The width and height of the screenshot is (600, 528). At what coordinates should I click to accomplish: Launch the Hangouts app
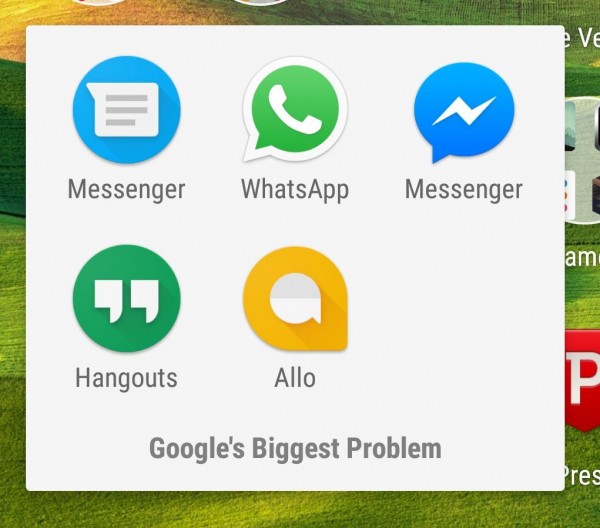pyautogui.click(x=126, y=299)
